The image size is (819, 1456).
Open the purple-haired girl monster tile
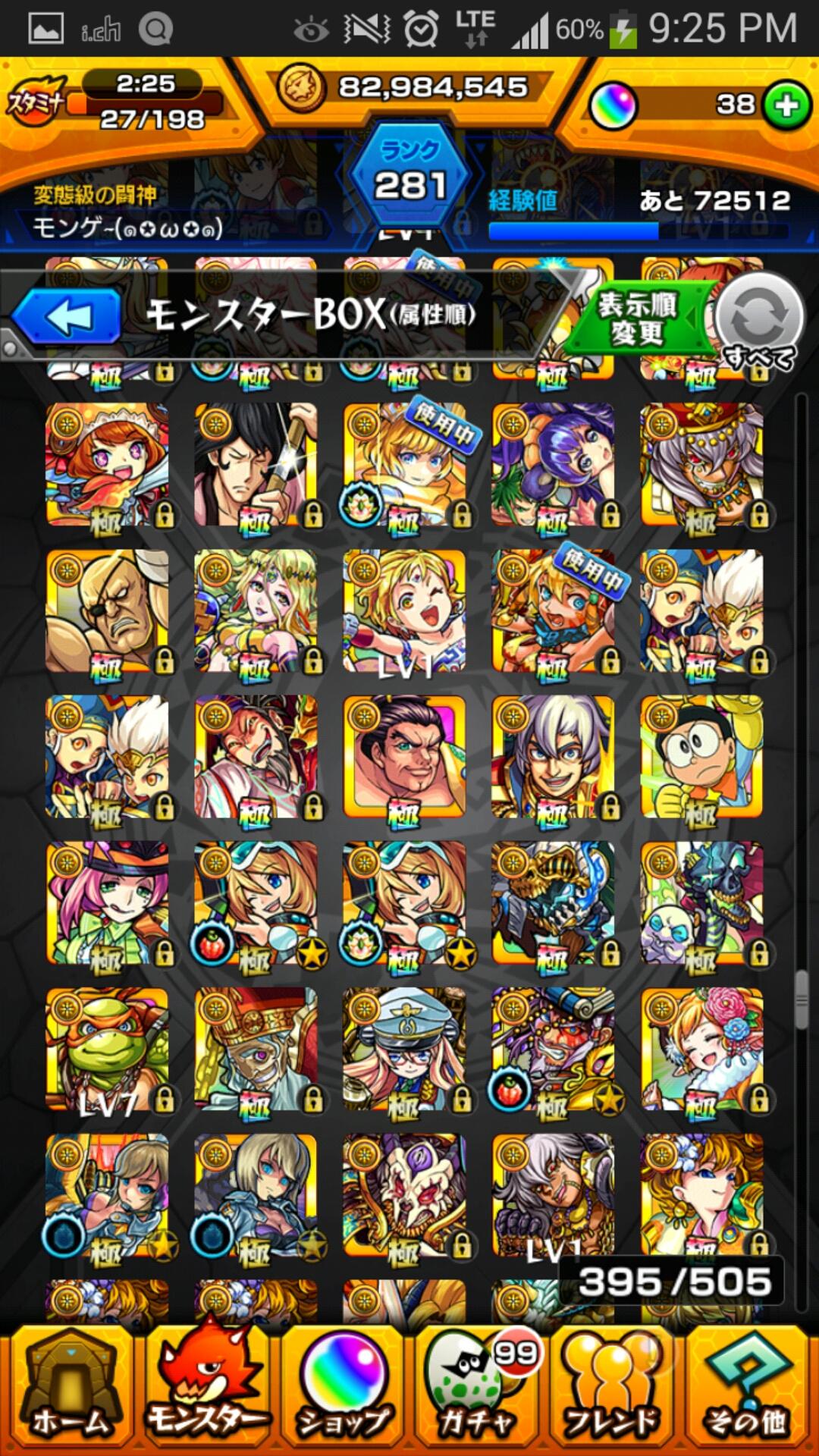tap(553, 464)
